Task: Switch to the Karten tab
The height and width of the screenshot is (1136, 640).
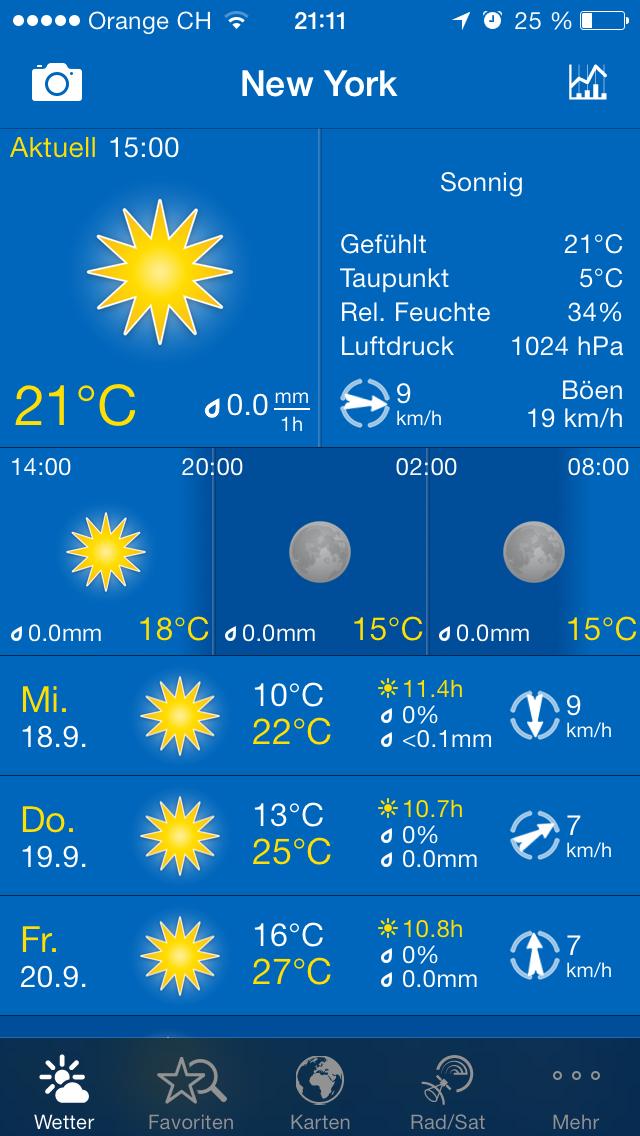Action: (x=320, y=1091)
